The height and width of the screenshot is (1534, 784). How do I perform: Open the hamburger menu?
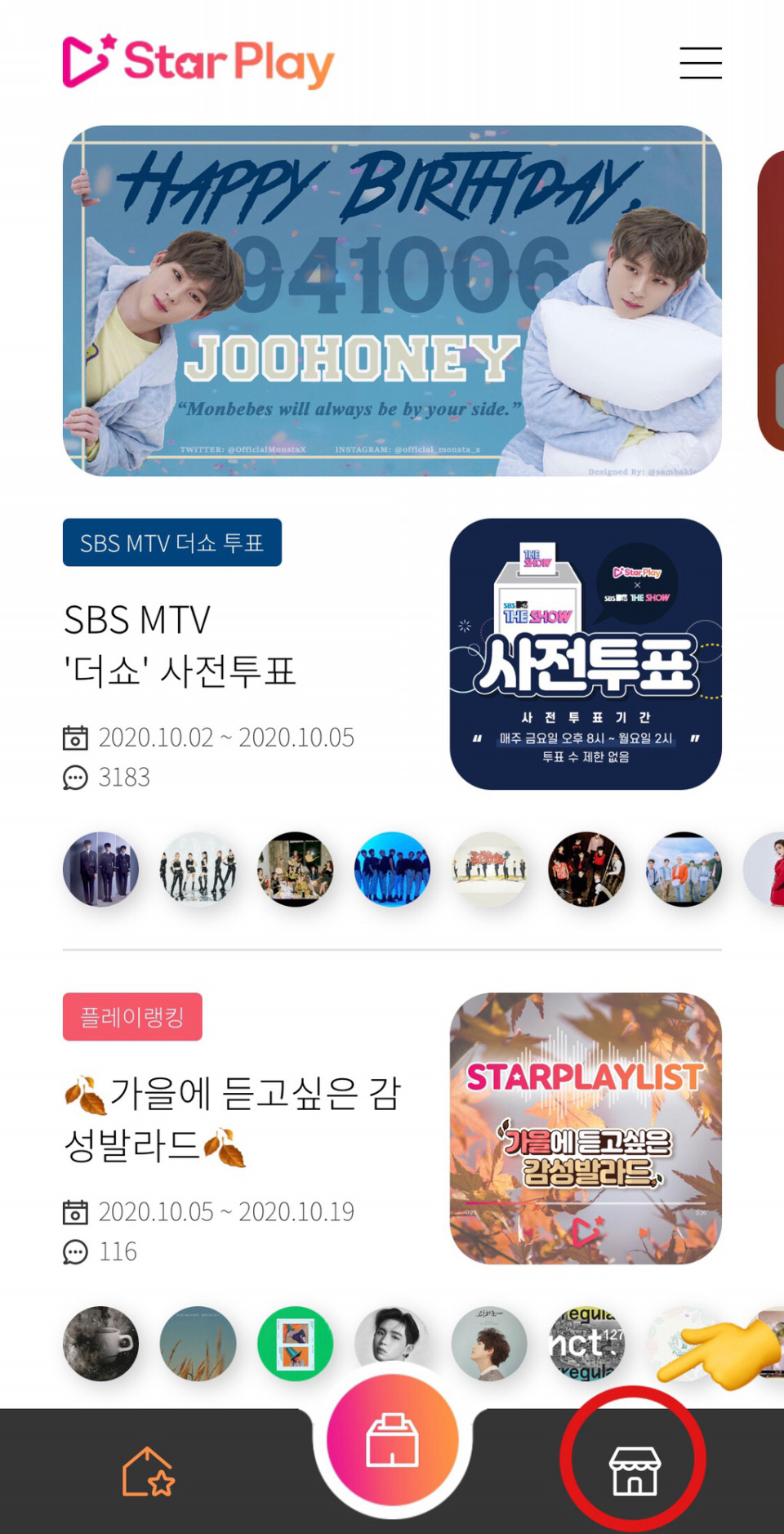click(x=701, y=63)
